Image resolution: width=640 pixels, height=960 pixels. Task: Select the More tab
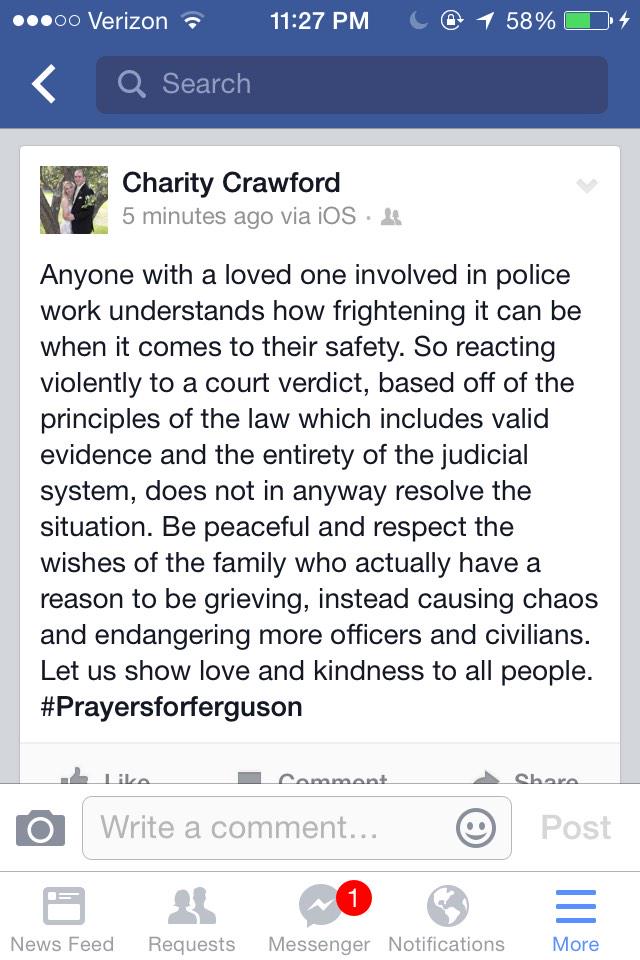[575, 920]
